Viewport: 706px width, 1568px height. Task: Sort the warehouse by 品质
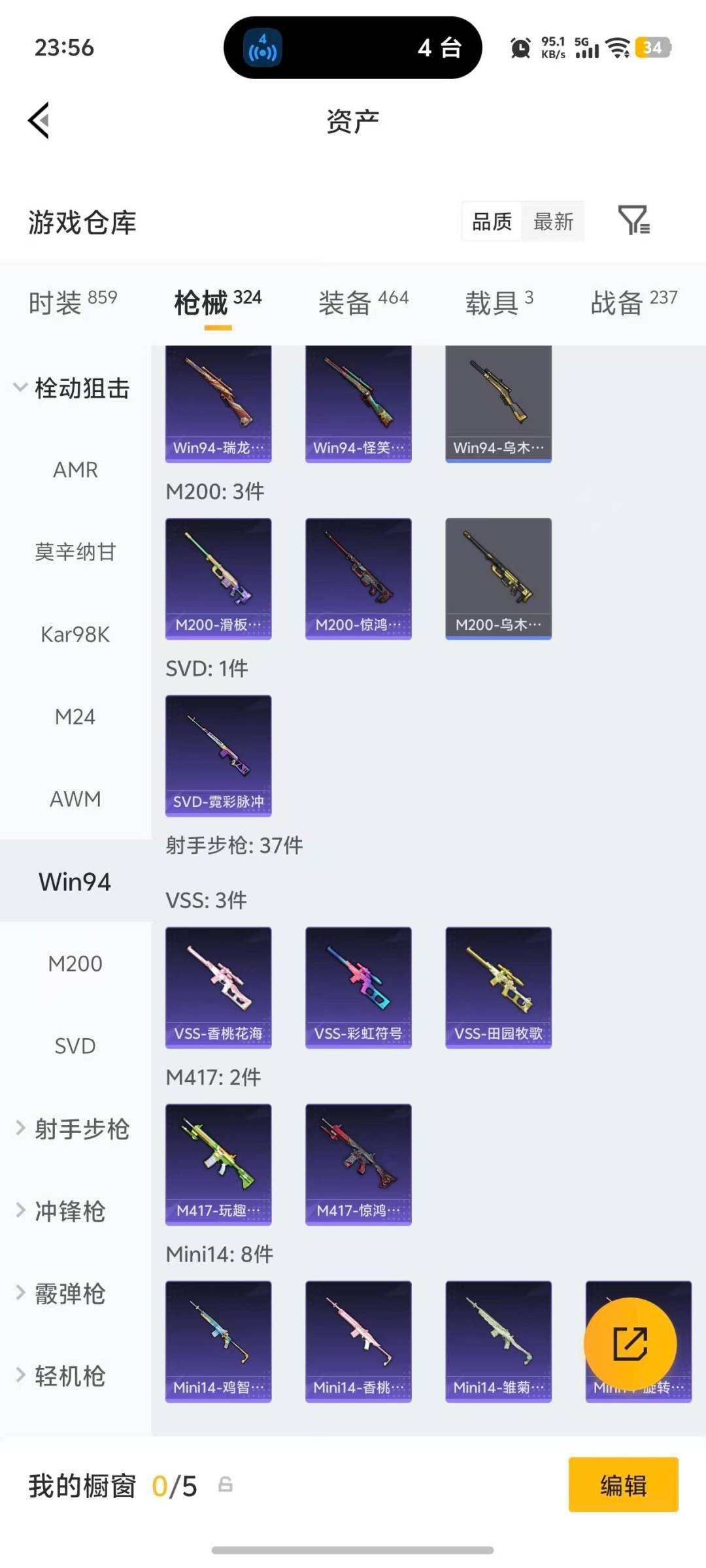(492, 221)
